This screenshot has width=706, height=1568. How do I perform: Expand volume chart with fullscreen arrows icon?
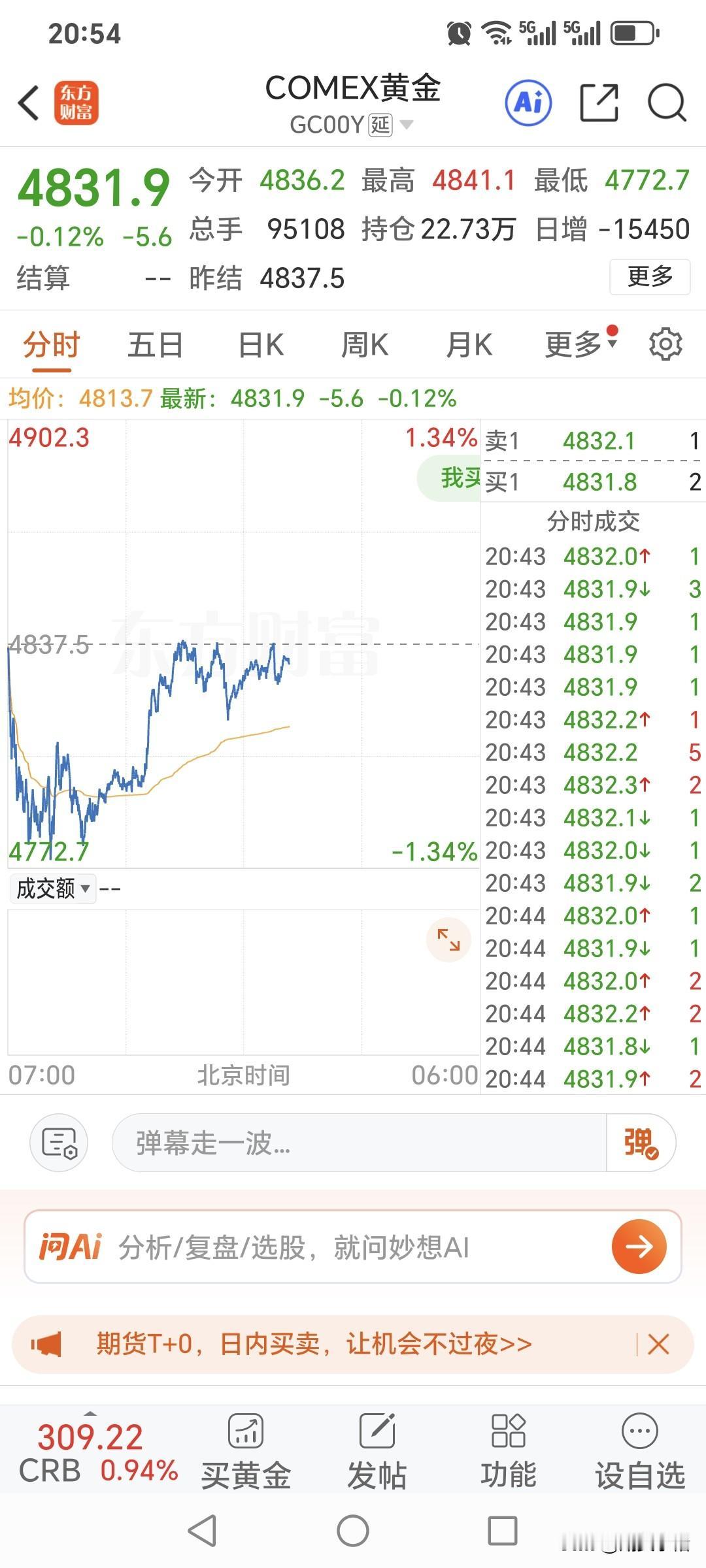pyautogui.click(x=447, y=939)
